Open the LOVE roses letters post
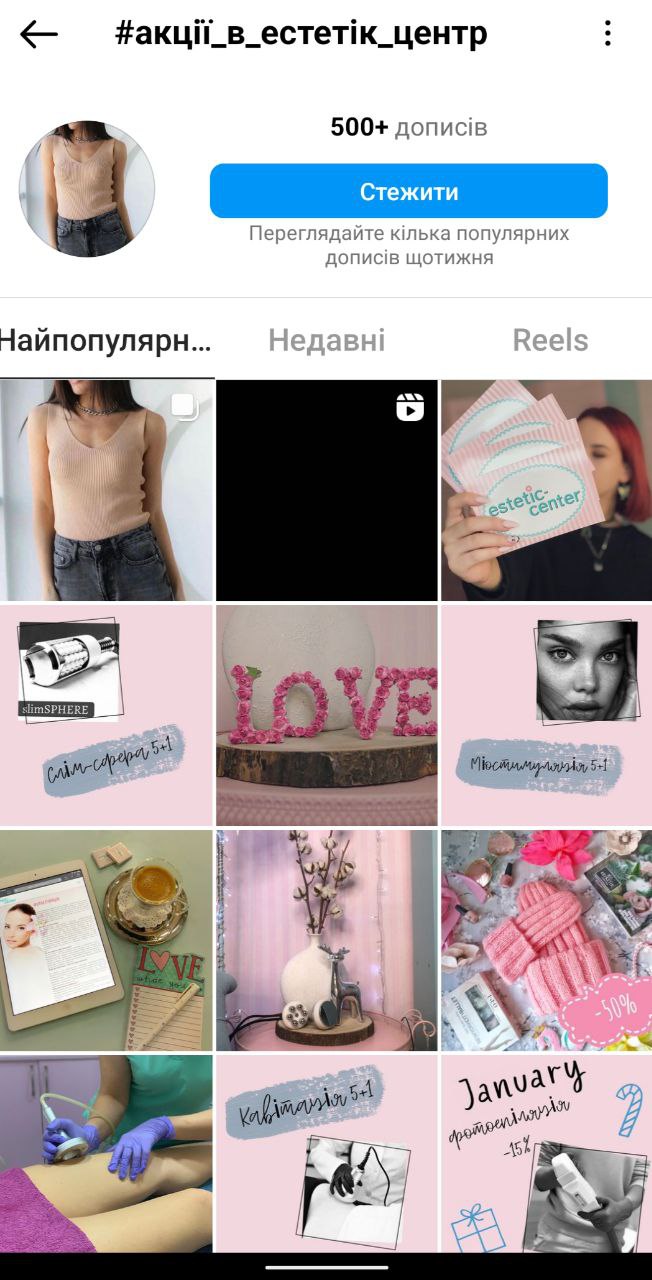This screenshot has height=1280, width=652. pos(326,715)
